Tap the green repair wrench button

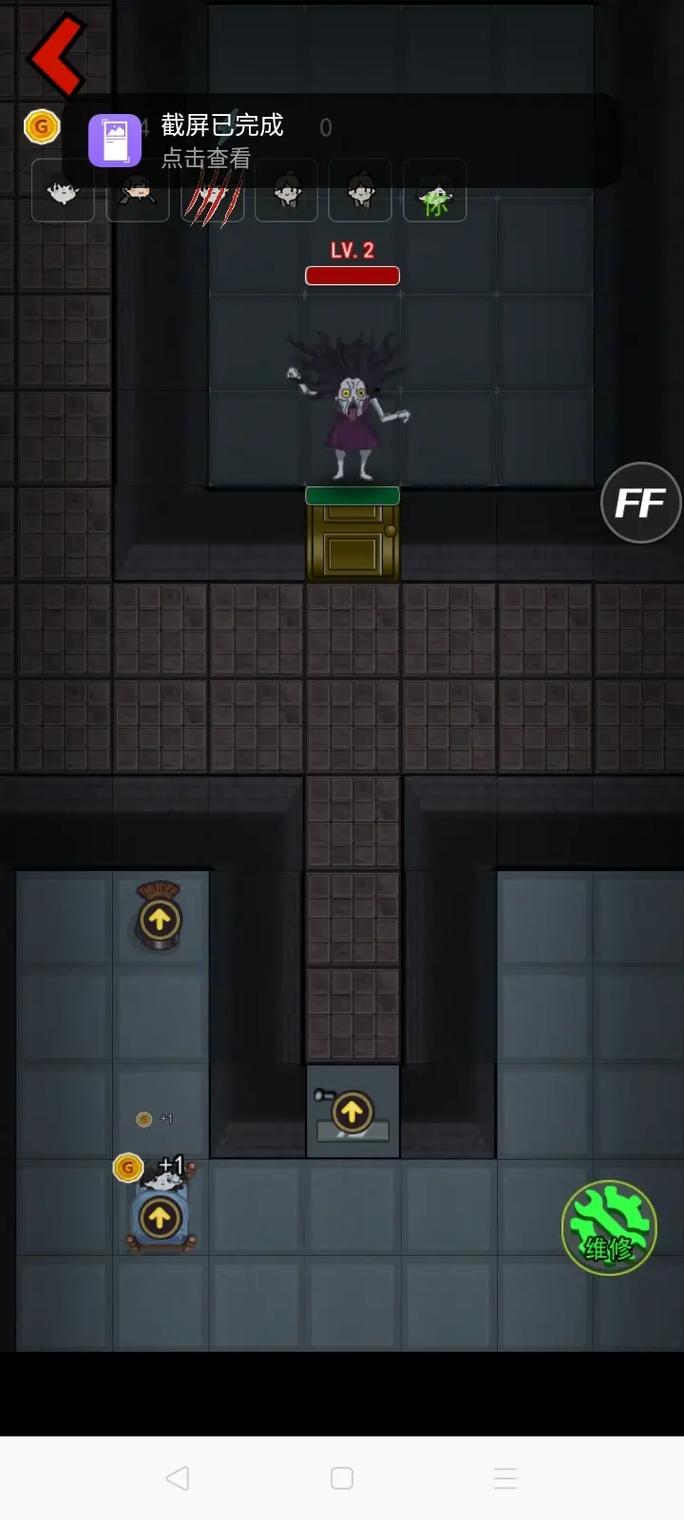click(609, 1228)
